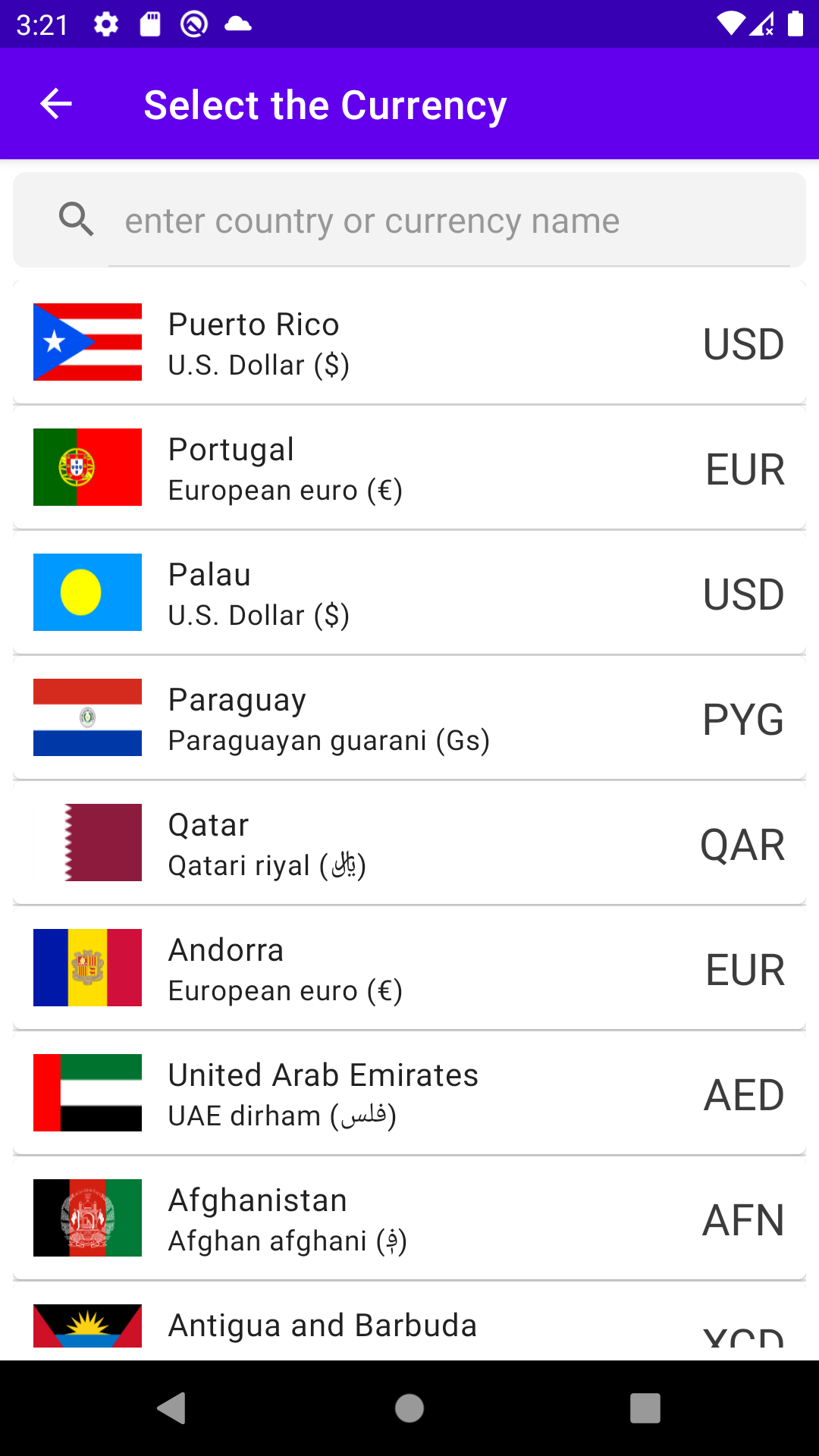Select Antigua and Barbuda currency
Screen dimensions: 819x1456
[x=409, y=1326]
